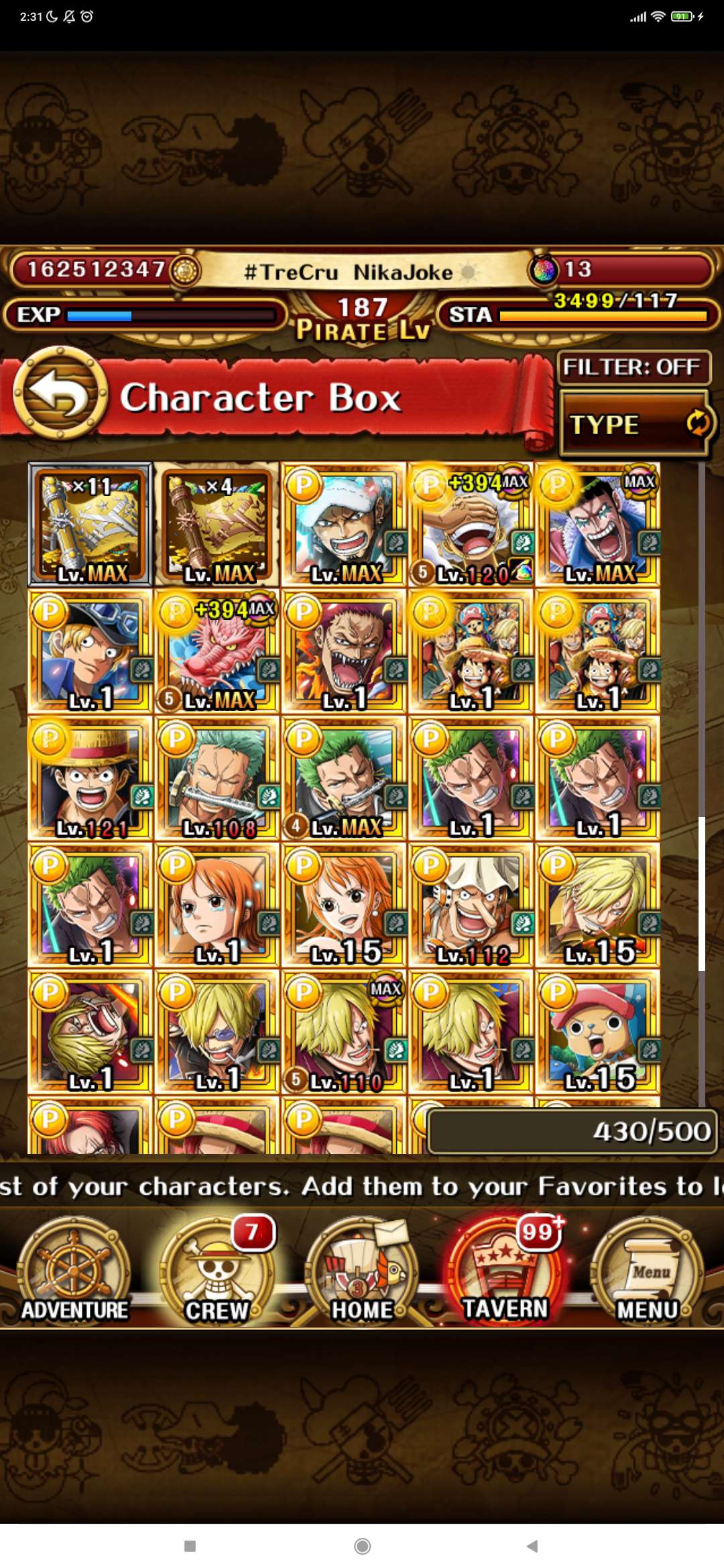Select Chopper character at Lv.15
This screenshot has width=724, height=1568.
pyautogui.click(x=597, y=1032)
